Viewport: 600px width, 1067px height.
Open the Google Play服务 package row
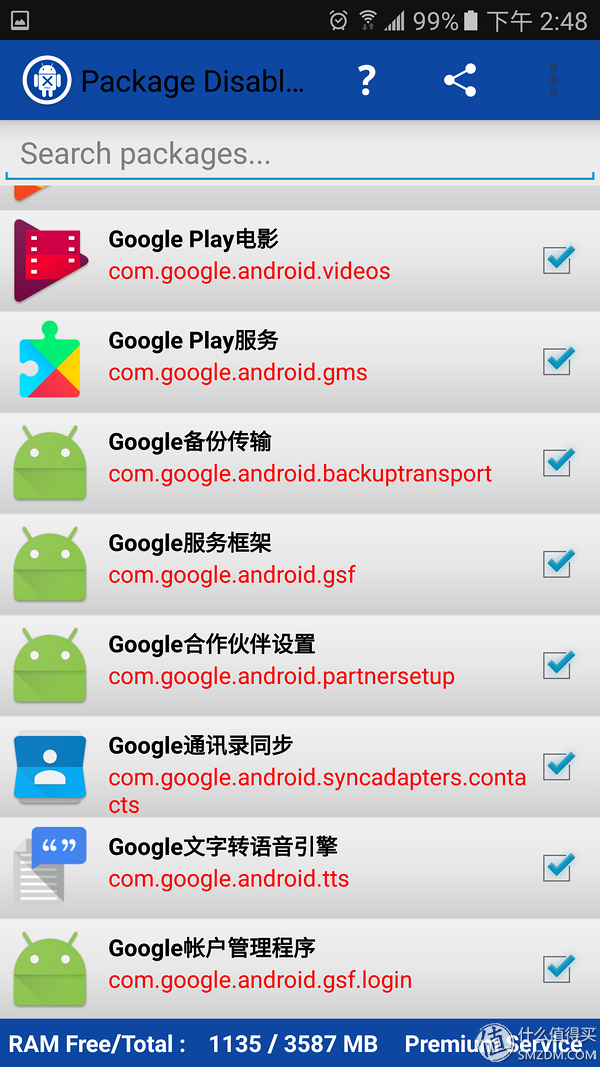point(300,361)
